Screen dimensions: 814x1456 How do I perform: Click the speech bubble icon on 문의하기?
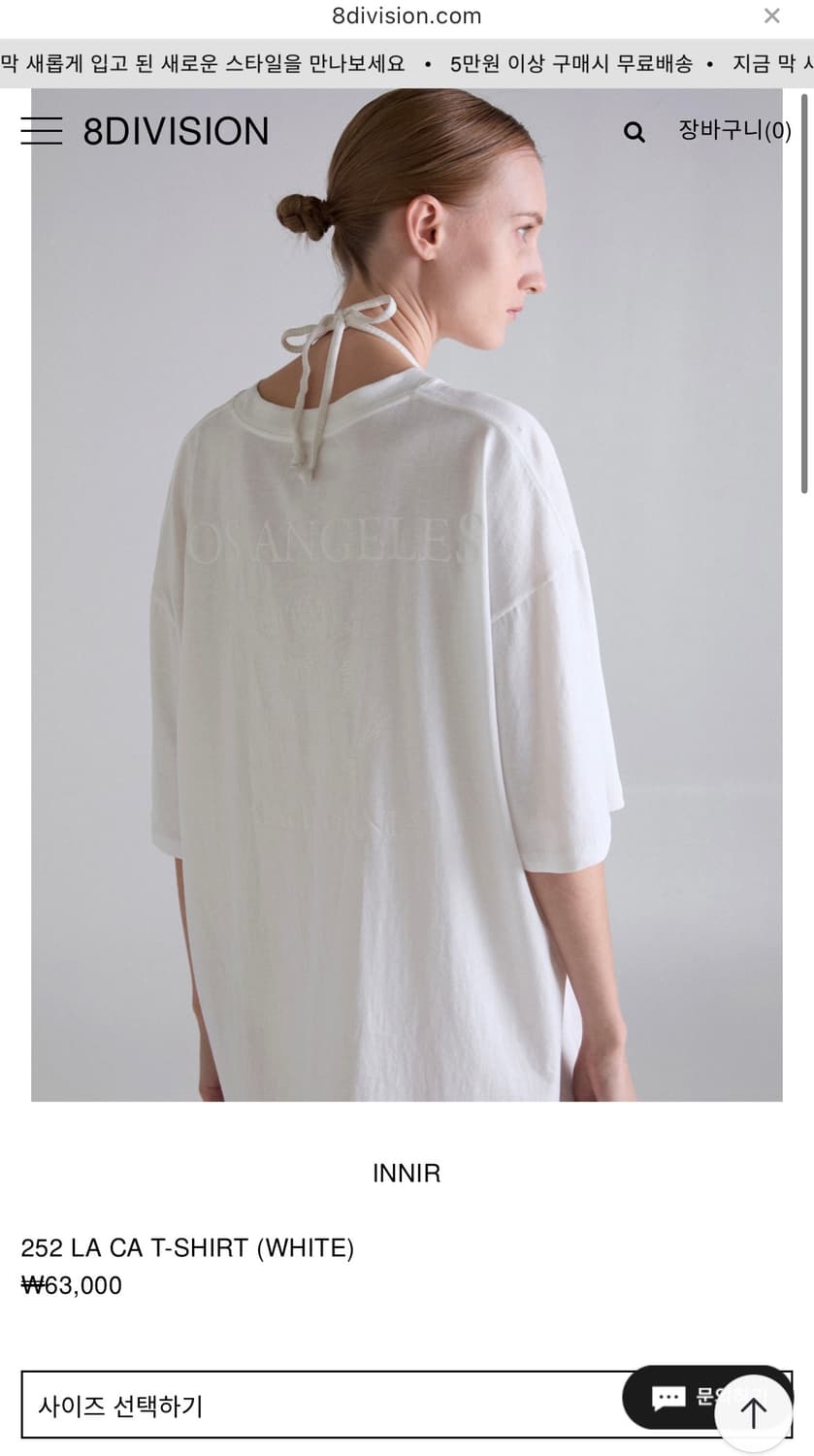(667, 1397)
